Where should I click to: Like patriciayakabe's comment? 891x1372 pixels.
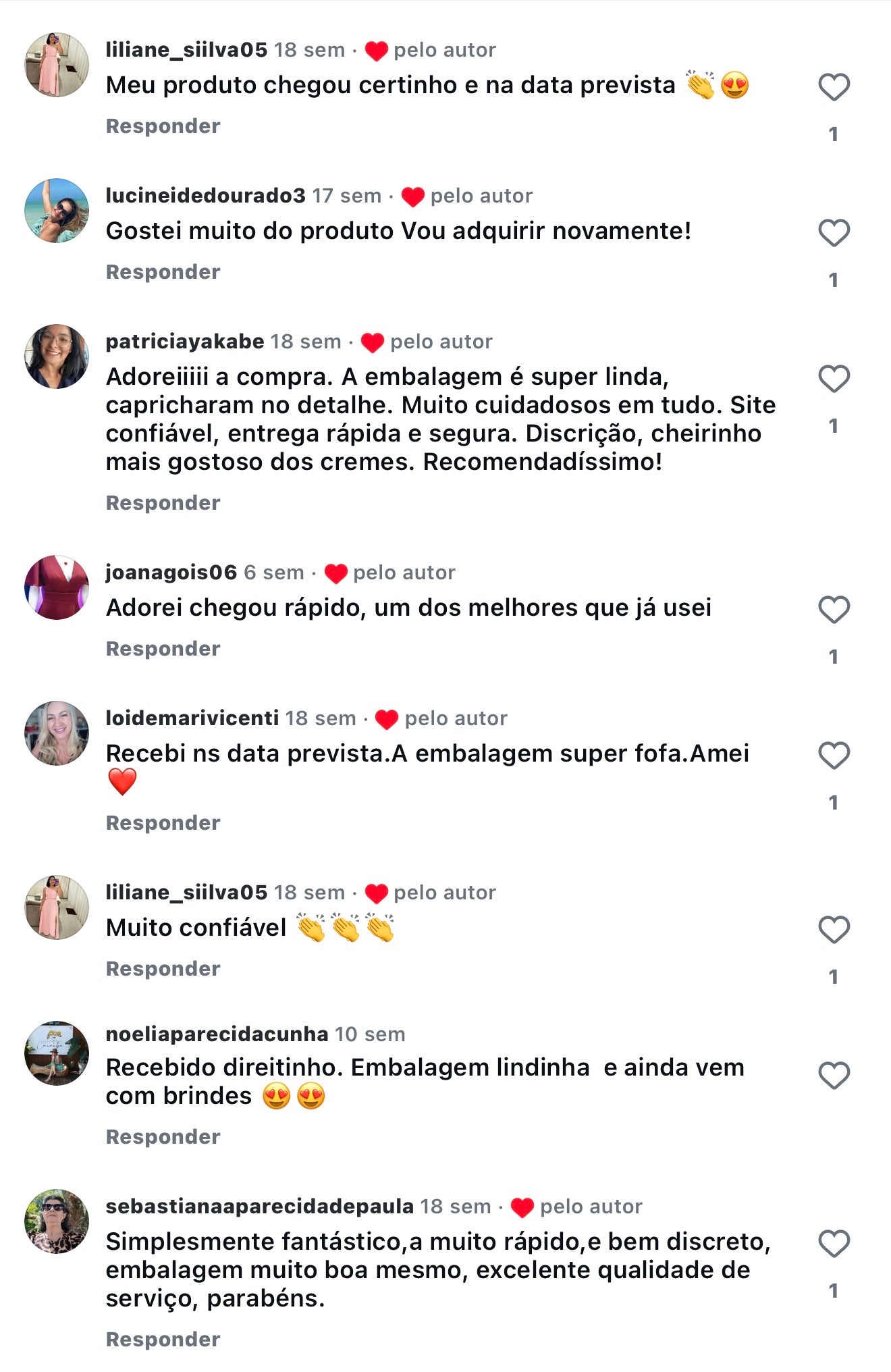coord(834,379)
